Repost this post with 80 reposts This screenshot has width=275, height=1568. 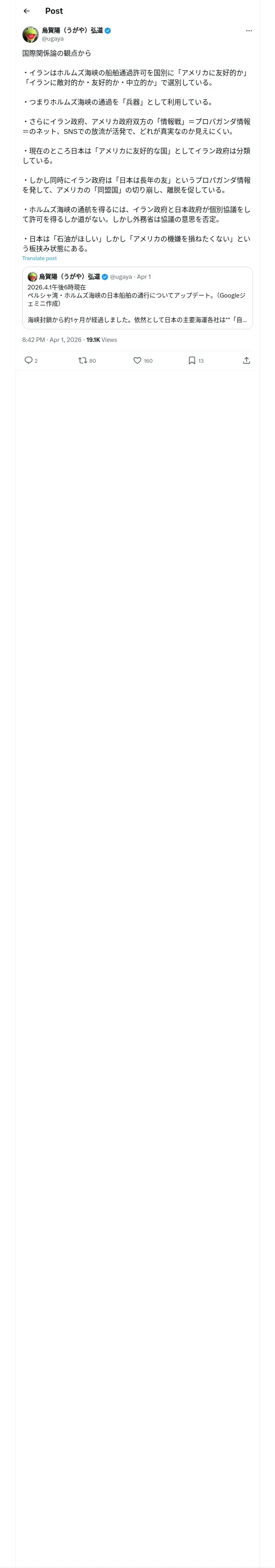click(x=87, y=360)
